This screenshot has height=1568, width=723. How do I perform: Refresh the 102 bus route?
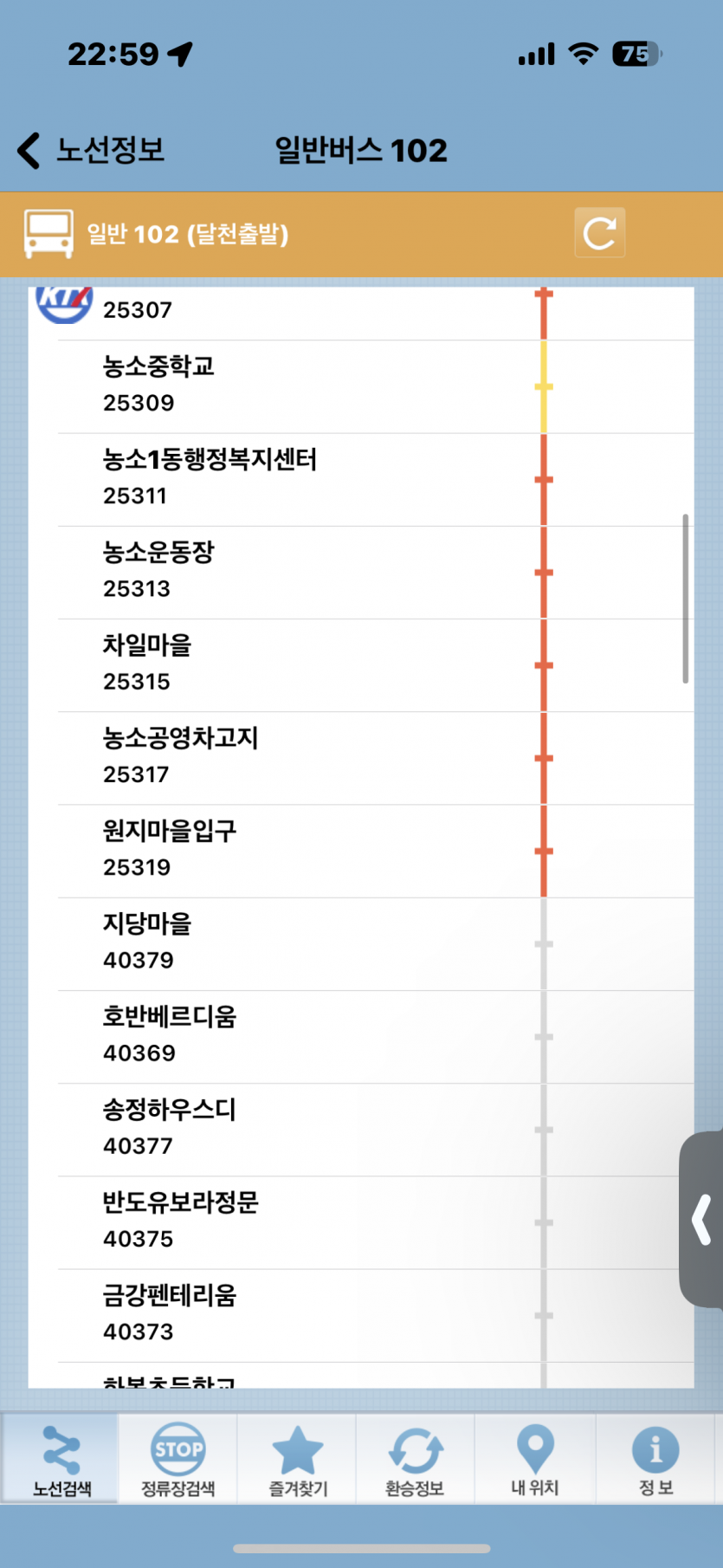click(599, 233)
